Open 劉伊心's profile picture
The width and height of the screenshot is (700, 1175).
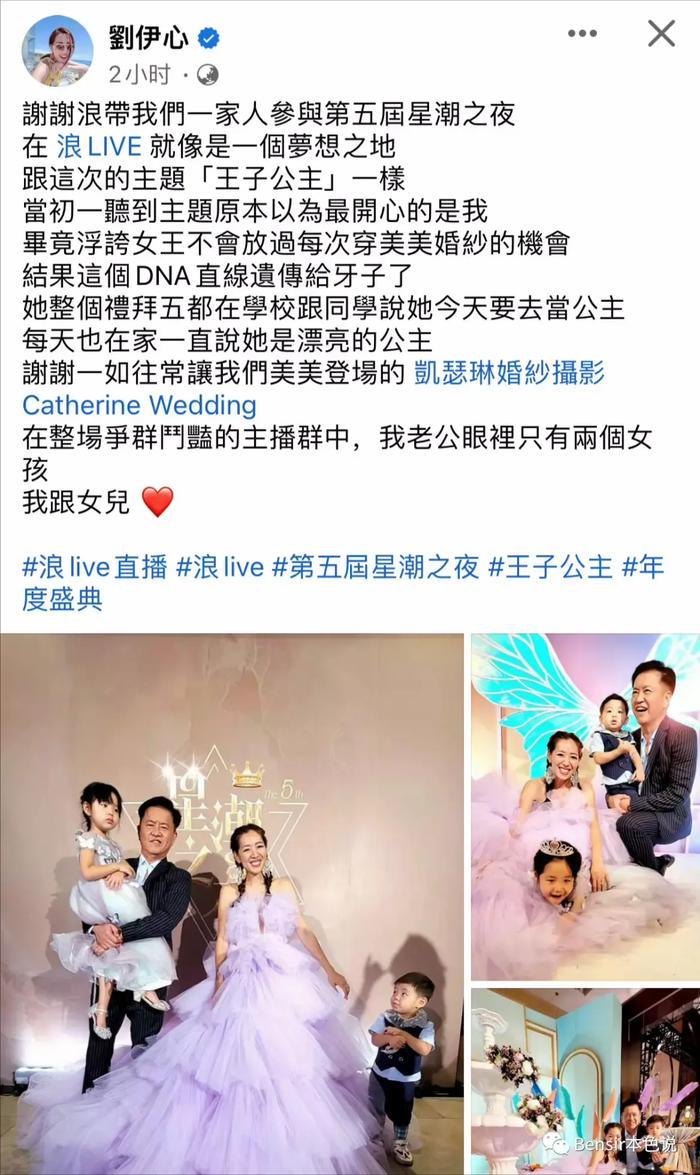pos(58,51)
